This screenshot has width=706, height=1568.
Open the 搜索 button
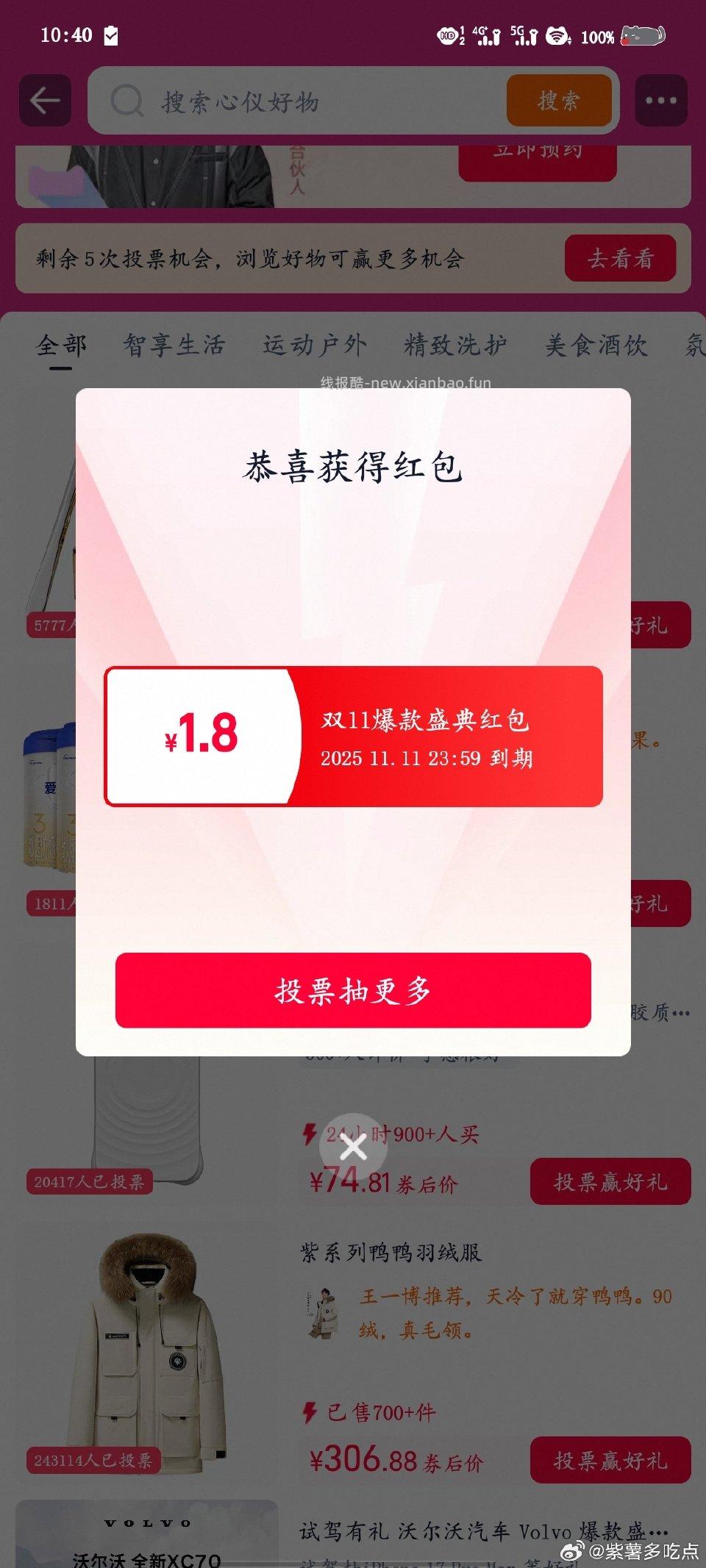click(x=559, y=102)
